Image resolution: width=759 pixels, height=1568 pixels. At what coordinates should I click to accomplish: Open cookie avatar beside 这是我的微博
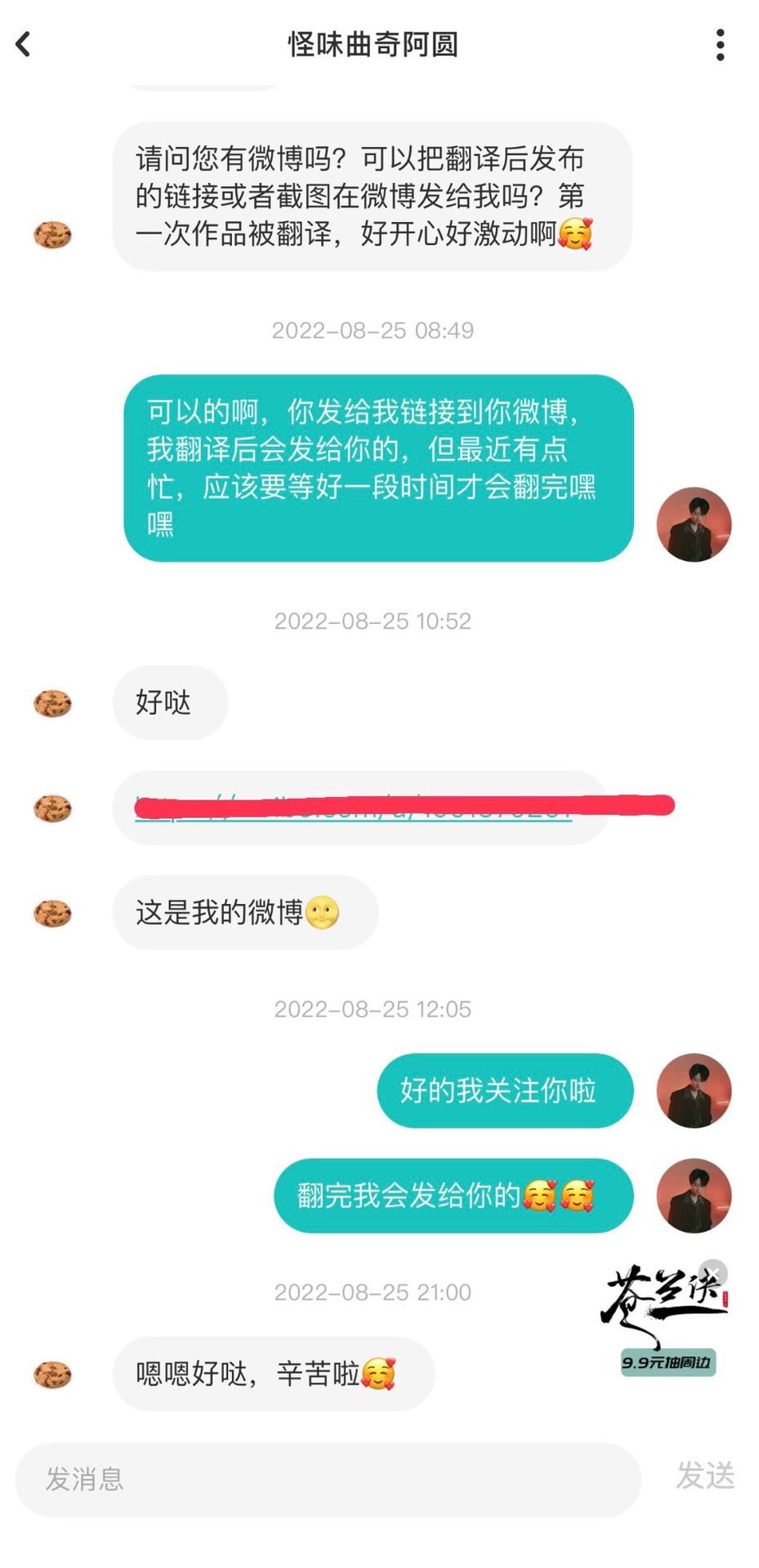tap(53, 912)
